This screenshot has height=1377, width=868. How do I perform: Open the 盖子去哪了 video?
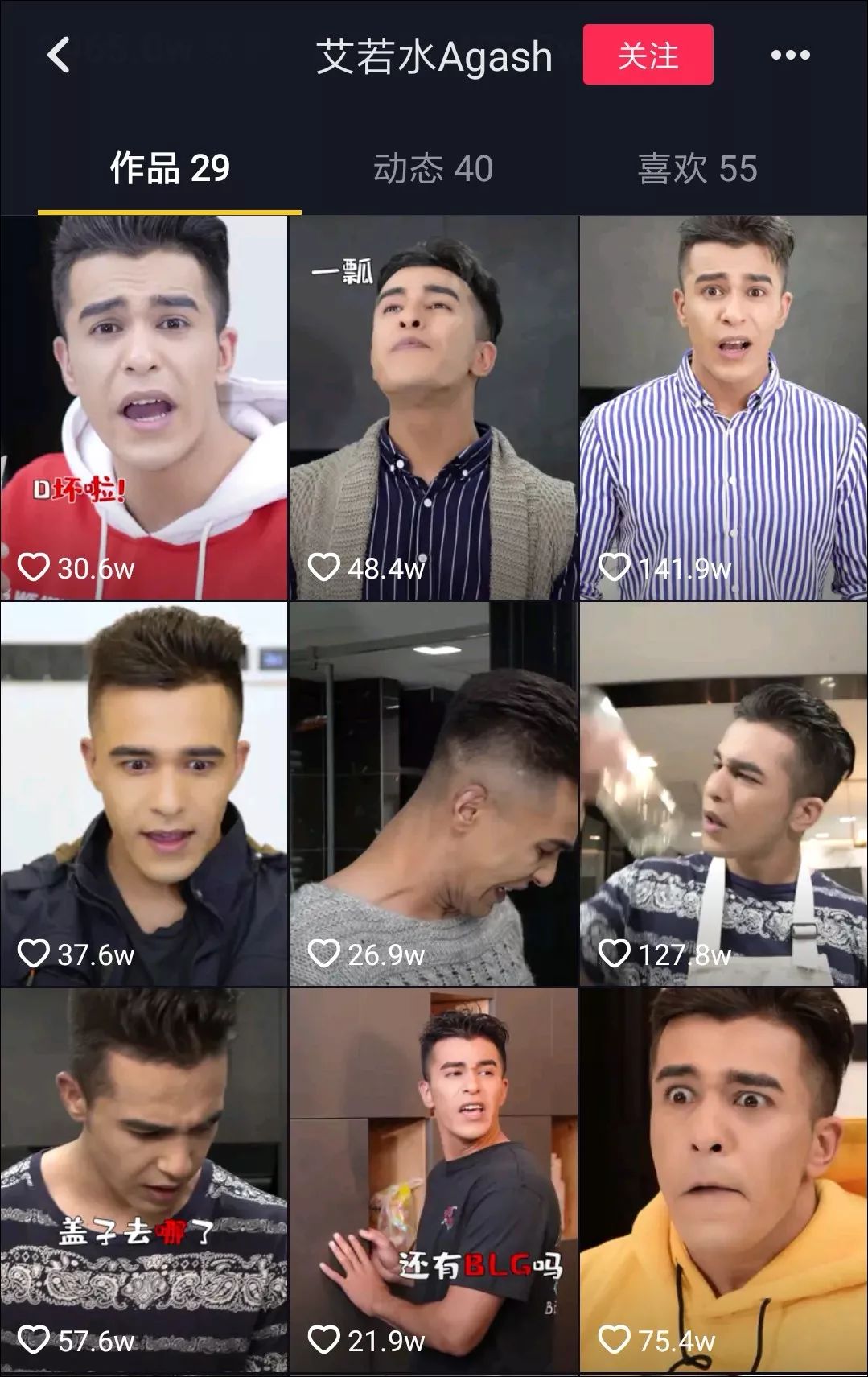144,1179
